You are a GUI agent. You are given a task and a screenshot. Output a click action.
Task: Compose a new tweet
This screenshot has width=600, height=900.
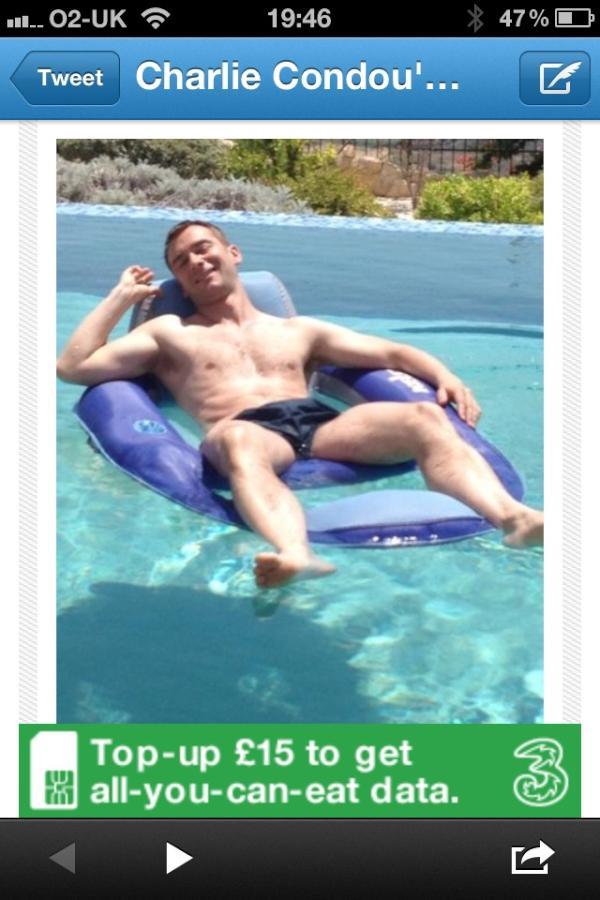(x=554, y=78)
